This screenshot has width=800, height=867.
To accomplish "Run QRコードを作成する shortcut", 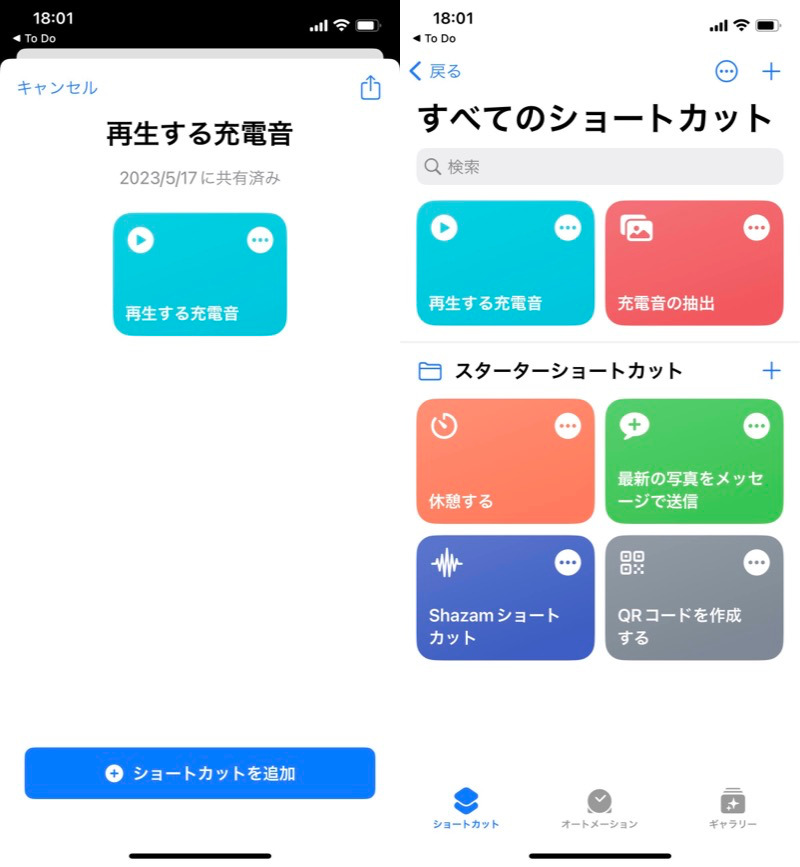I will (680, 610).
